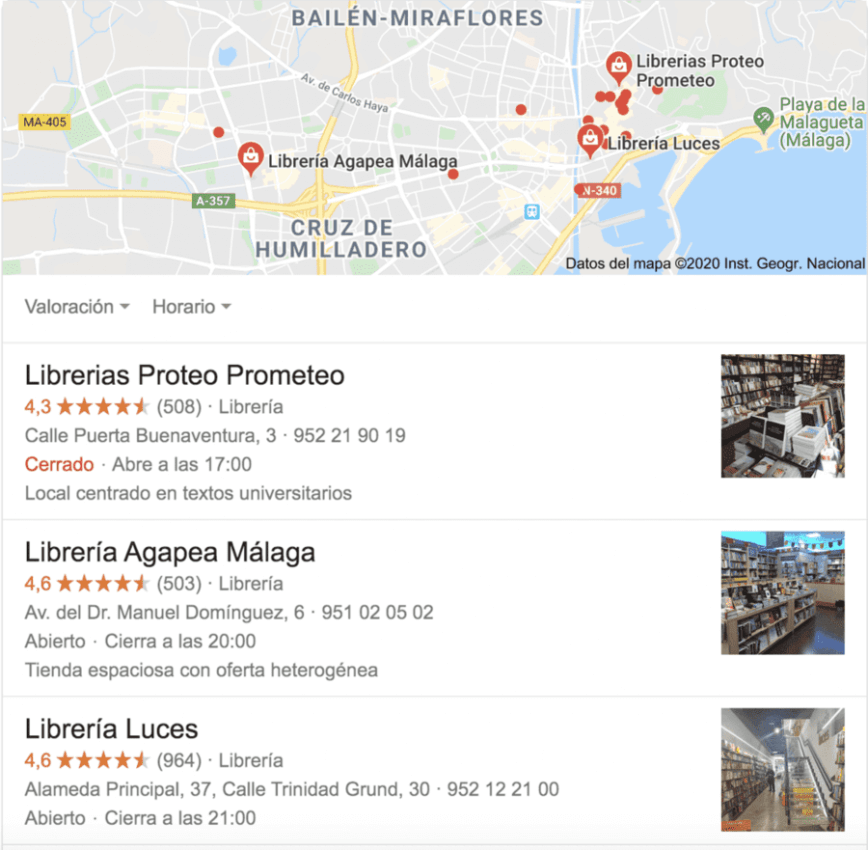View photo of Librería Agapea Málaga
The image size is (868, 850).
point(782,593)
